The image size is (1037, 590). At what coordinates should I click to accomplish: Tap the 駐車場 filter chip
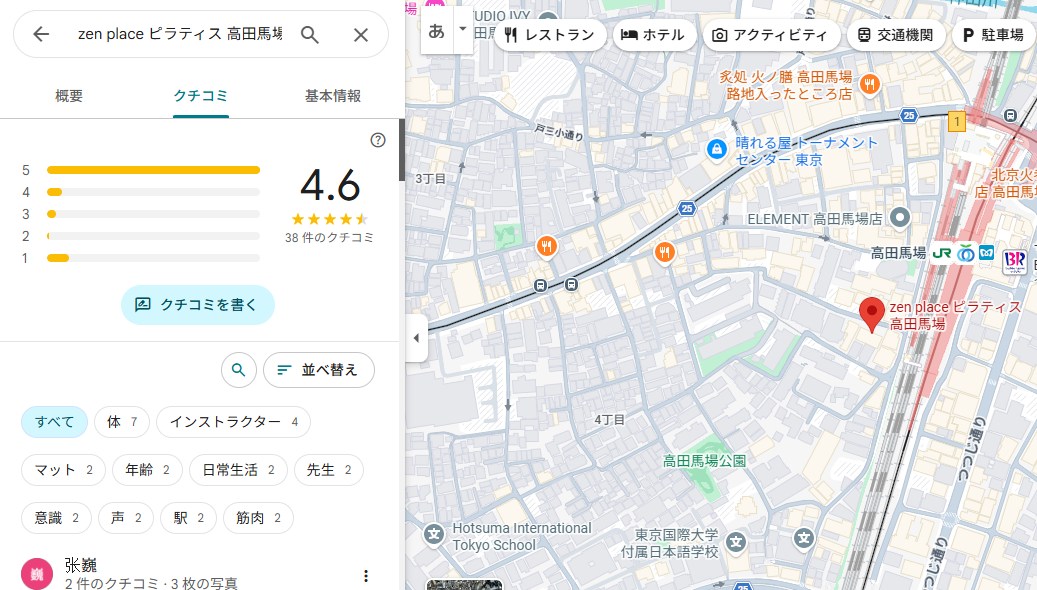pyautogui.click(x=992, y=35)
